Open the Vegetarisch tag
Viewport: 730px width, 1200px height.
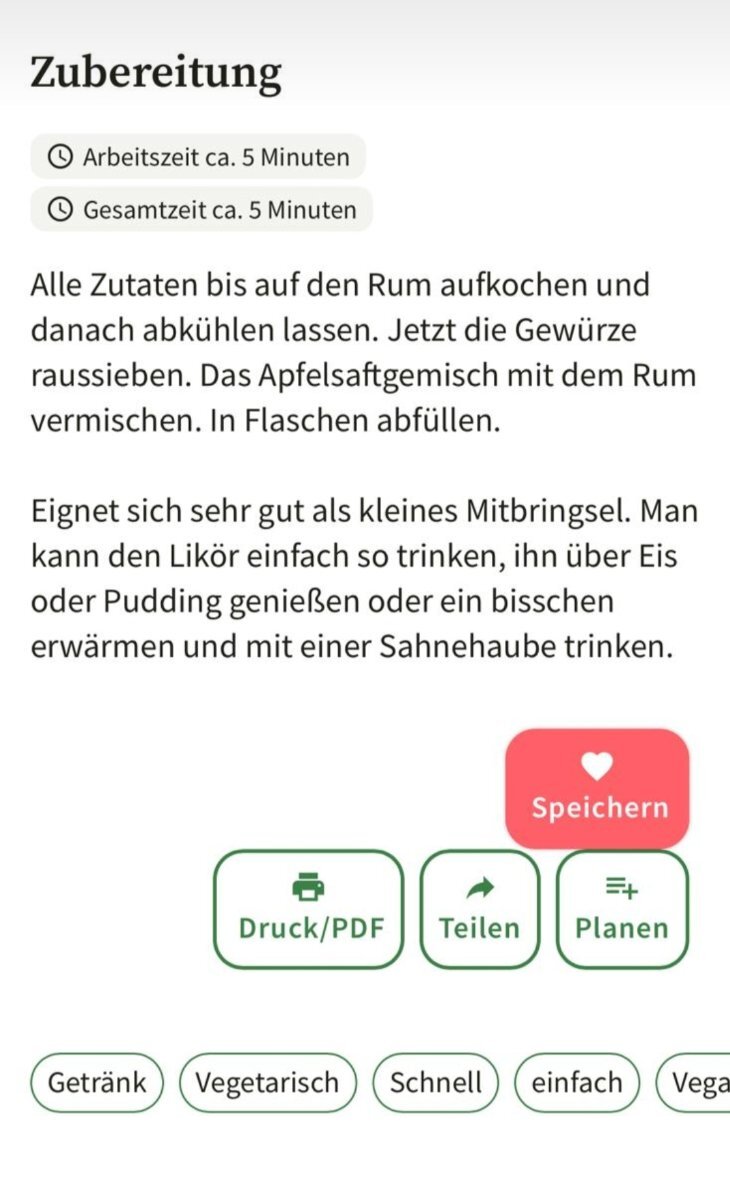click(267, 1082)
